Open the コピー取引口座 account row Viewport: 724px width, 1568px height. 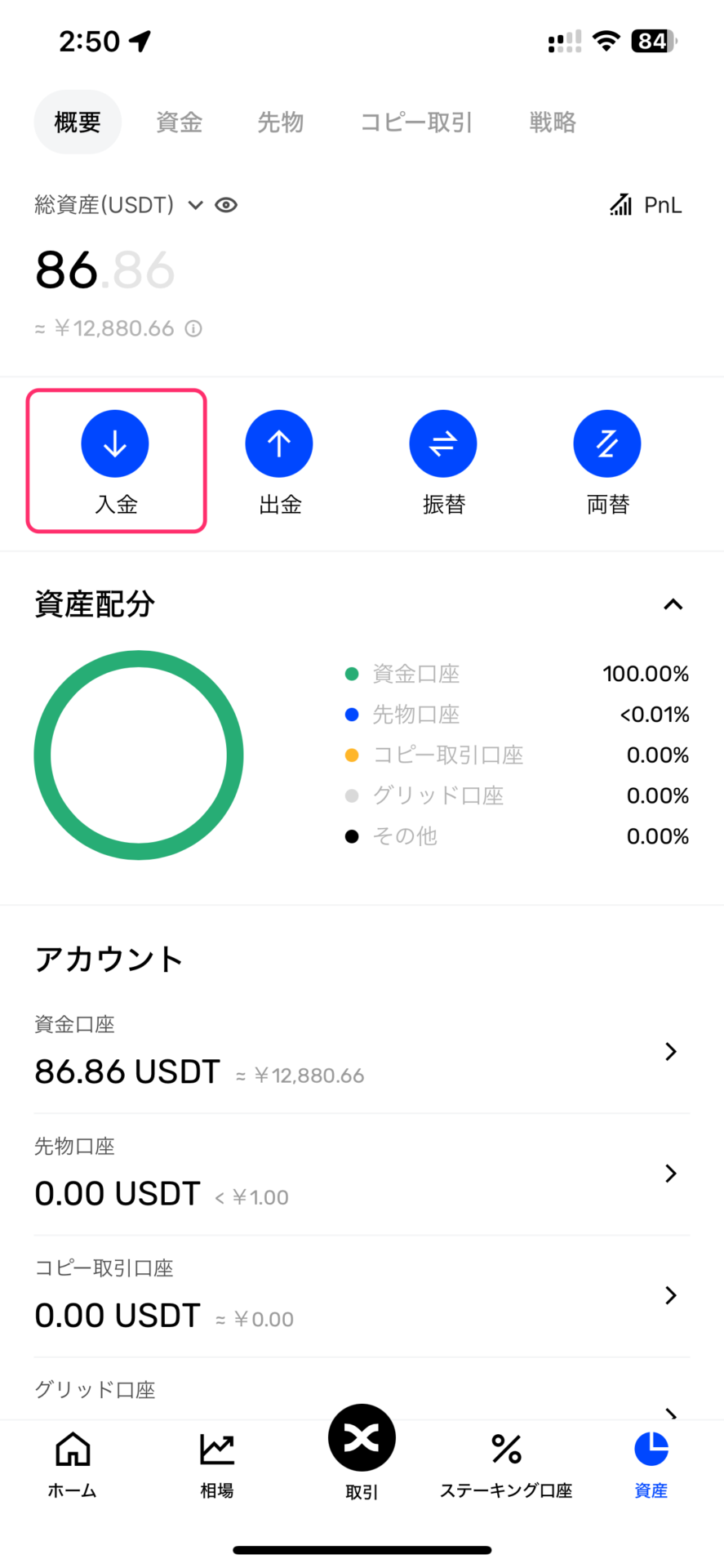pyautogui.click(x=362, y=1296)
